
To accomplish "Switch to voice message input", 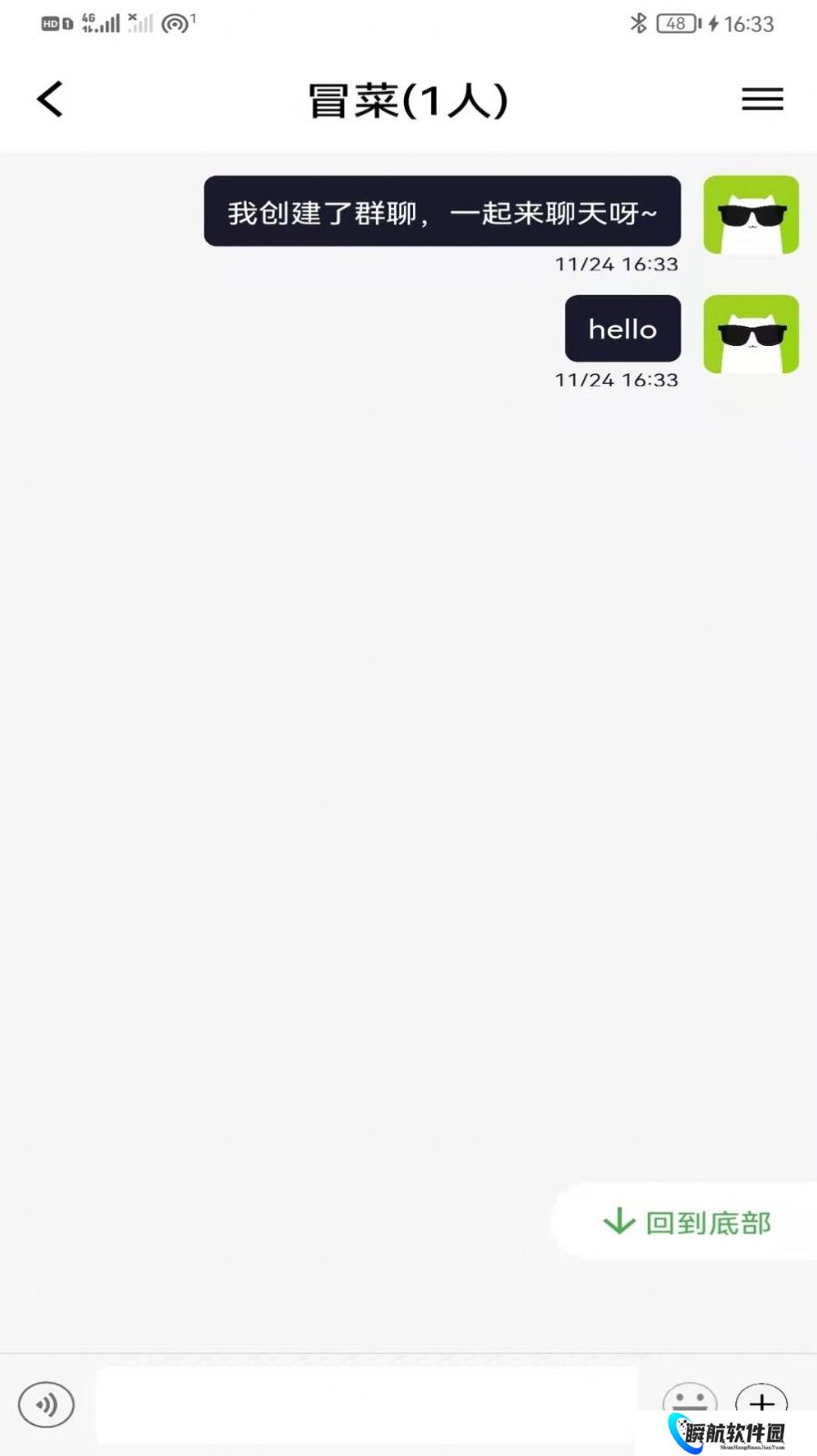I will point(46,1404).
